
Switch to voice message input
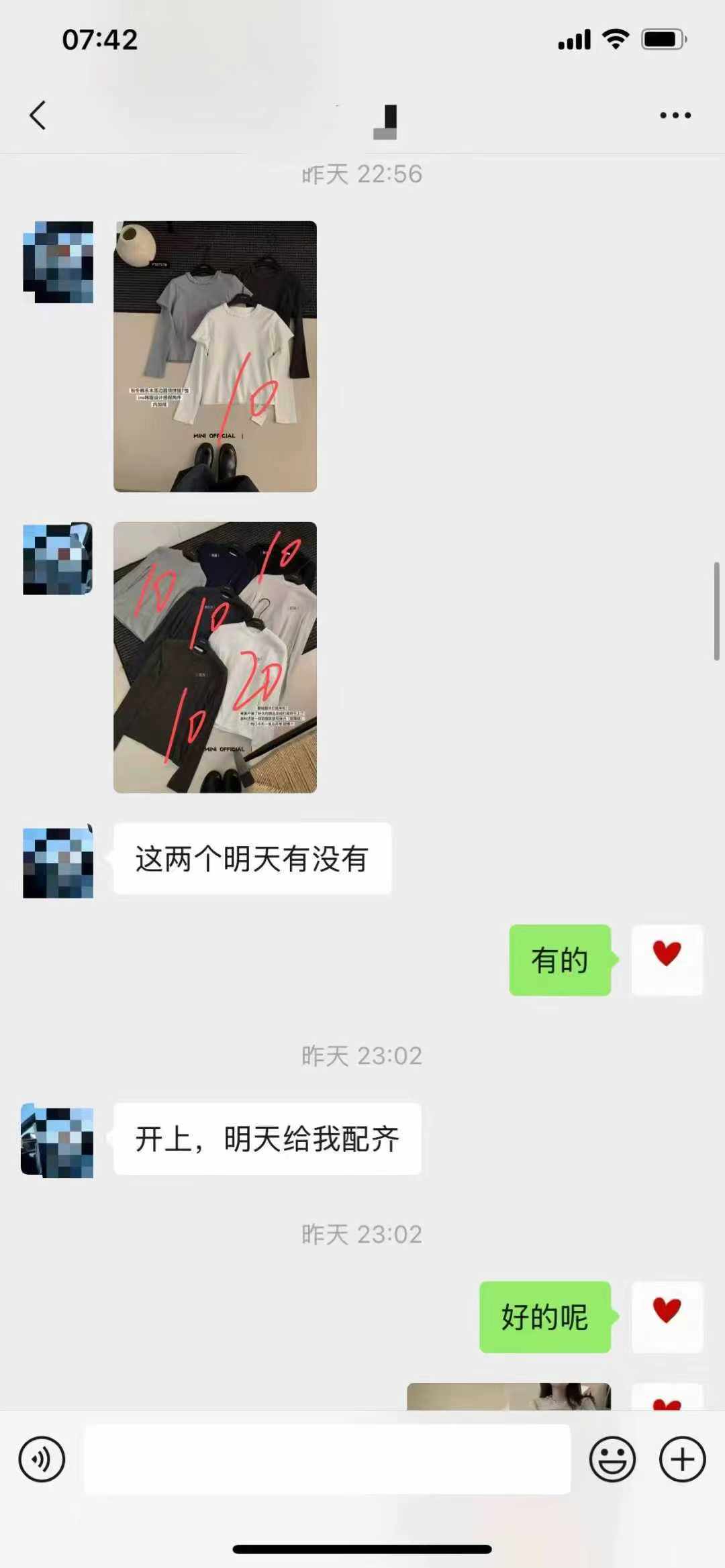coord(42,1459)
